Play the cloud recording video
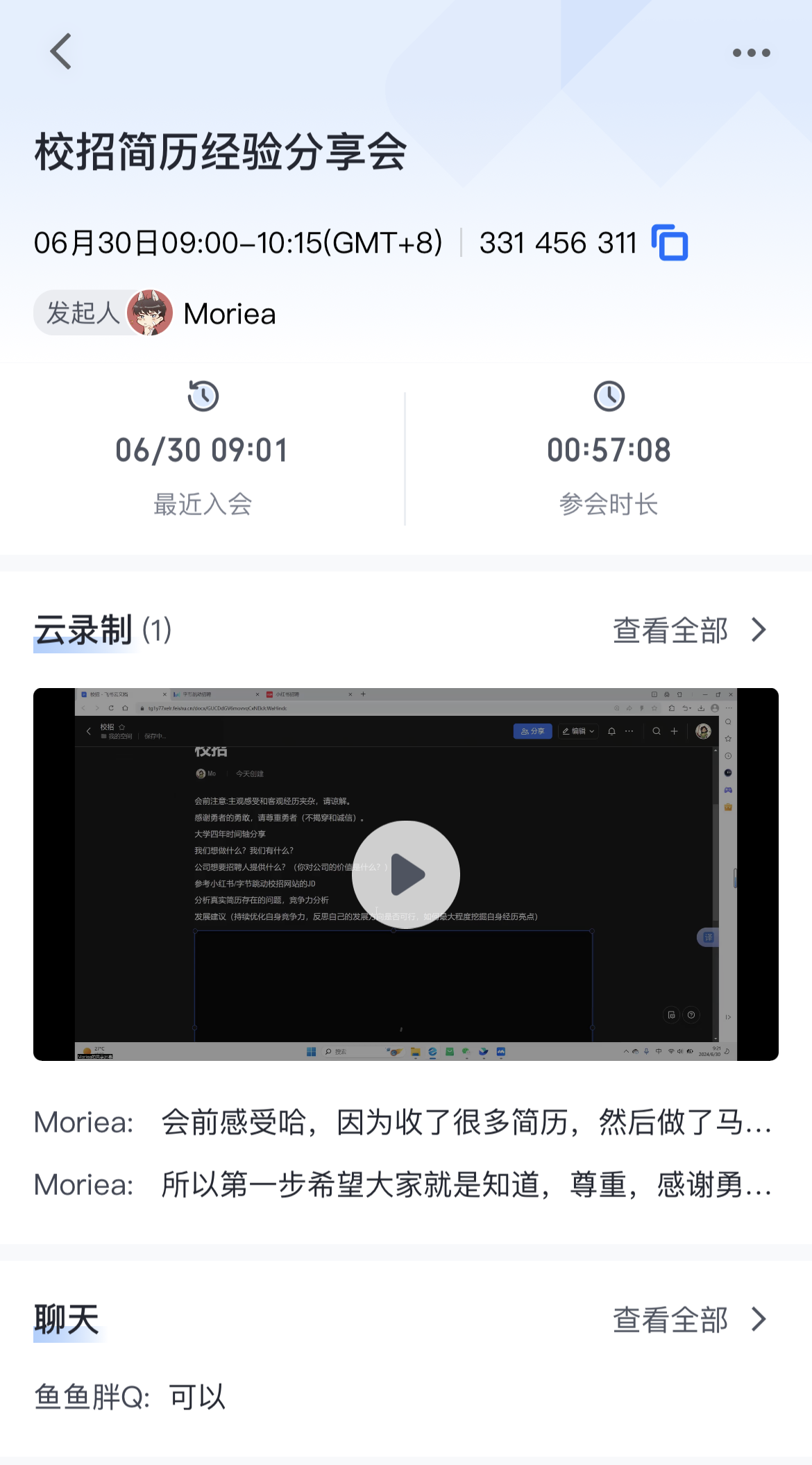This screenshot has height=1465, width=812. [406, 874]
